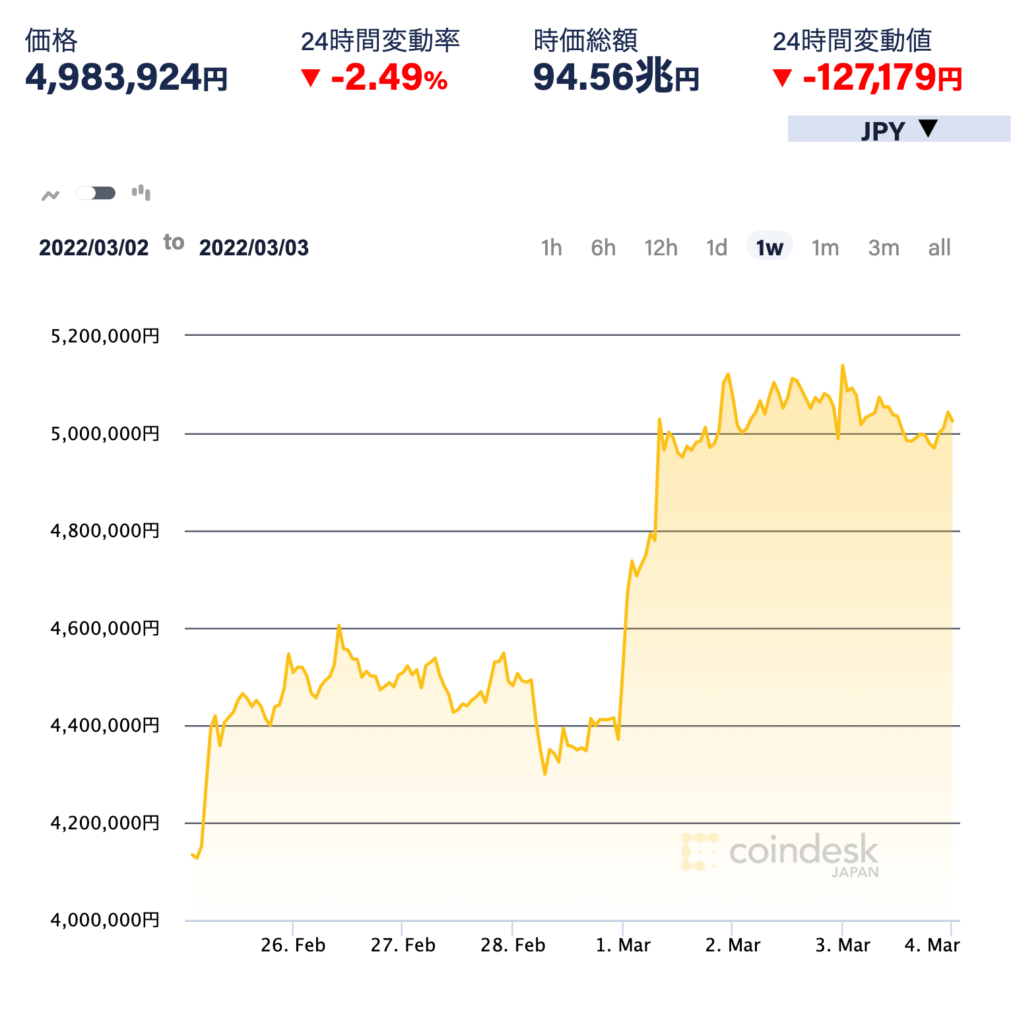Select the line chart icon
The width and height of the screenshot is (1011, 1024).
(50, 193)
